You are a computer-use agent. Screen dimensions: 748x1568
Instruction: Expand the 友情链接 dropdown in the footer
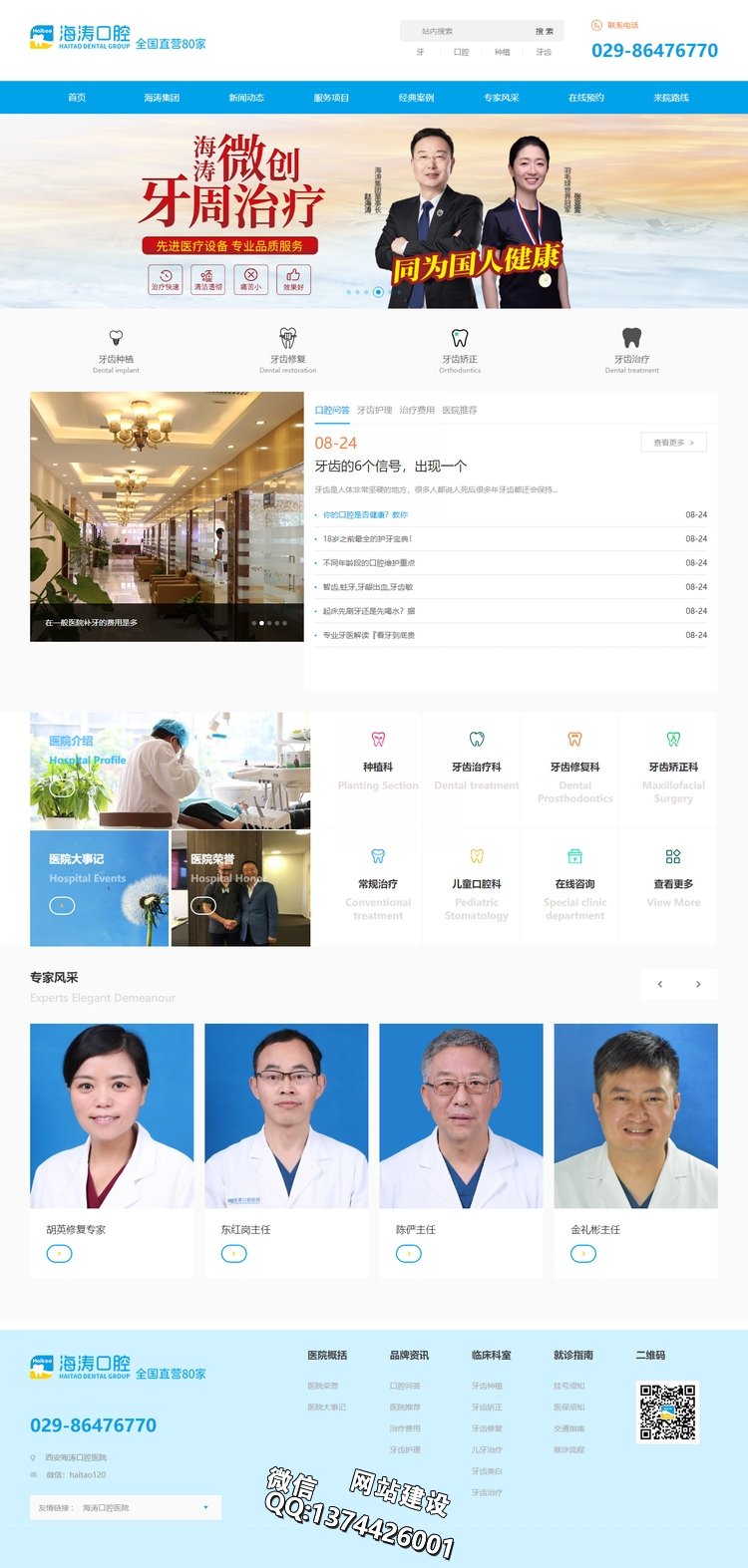(205, 1507)
